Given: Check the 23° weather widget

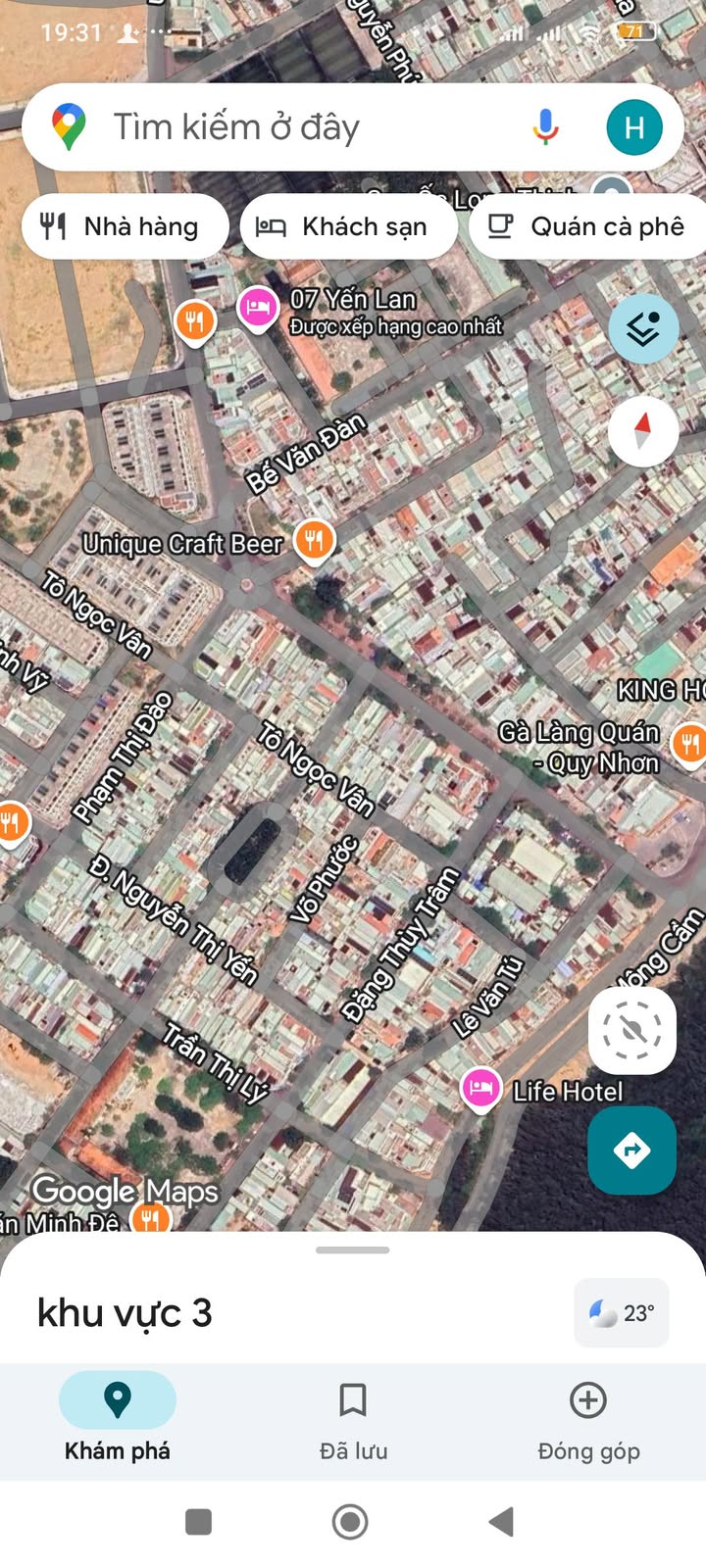Looking at the screenshot, I should coord(622,1313).
